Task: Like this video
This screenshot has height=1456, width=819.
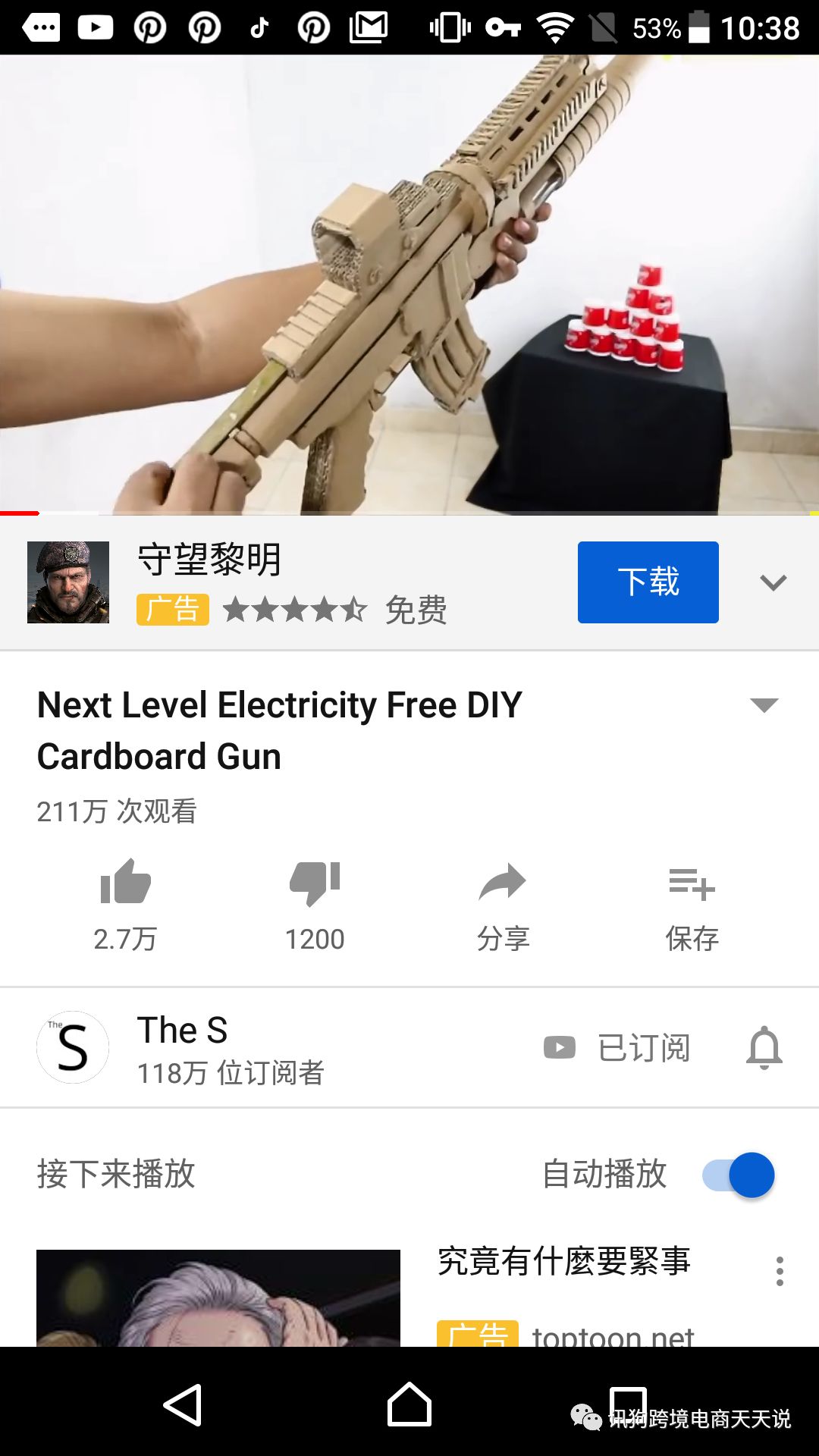Action: point(125,883)
